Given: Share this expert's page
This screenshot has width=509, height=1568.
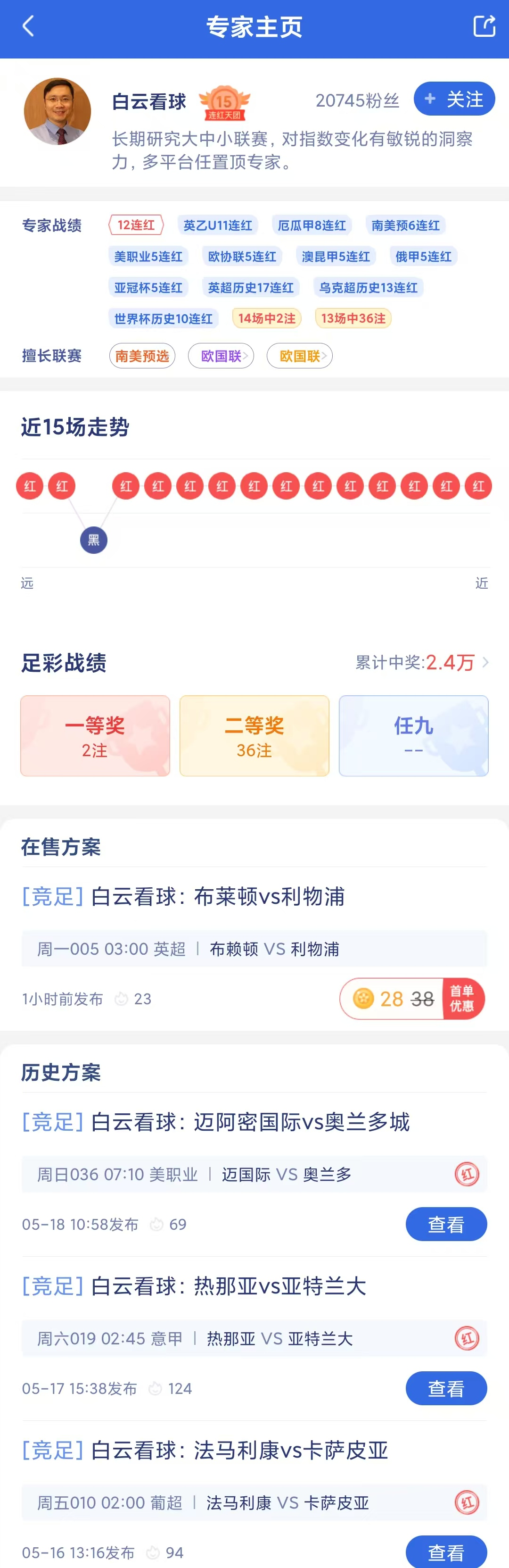Looking at the screenshot, I should click(484, 26).
